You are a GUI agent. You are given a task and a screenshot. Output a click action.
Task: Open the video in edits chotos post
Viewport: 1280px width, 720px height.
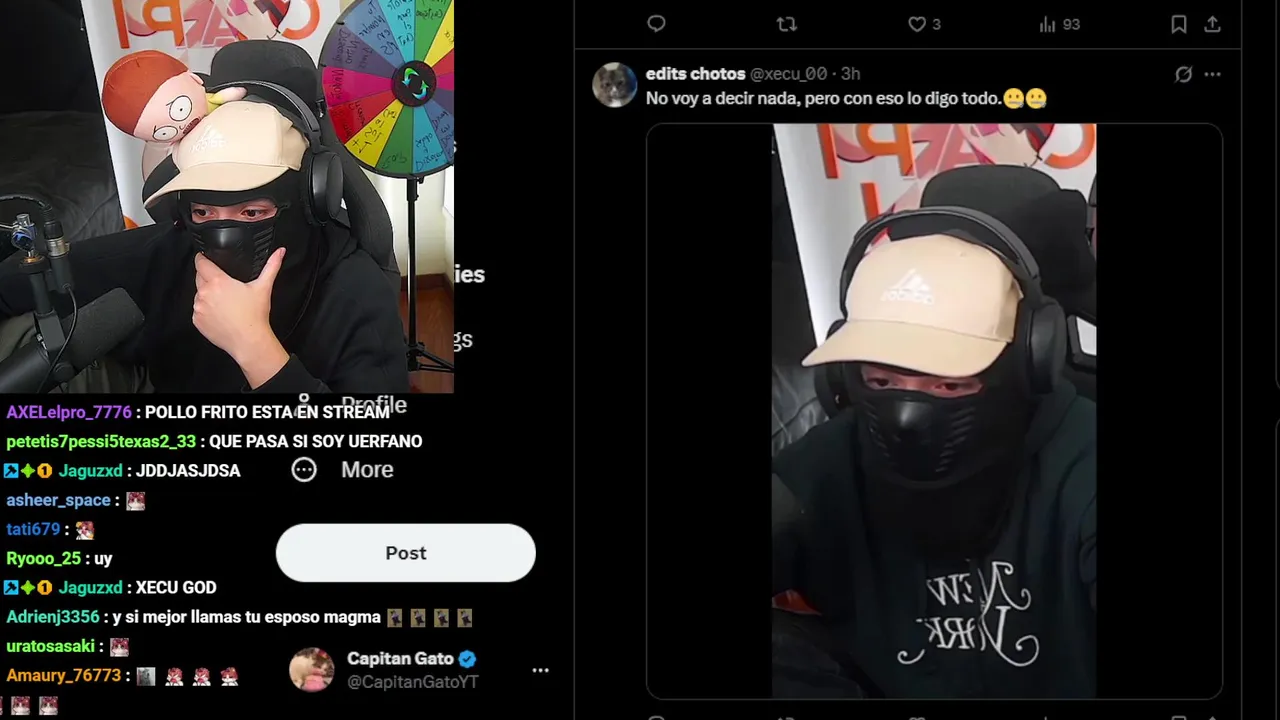pyautogui.click(x=933, y=410)
